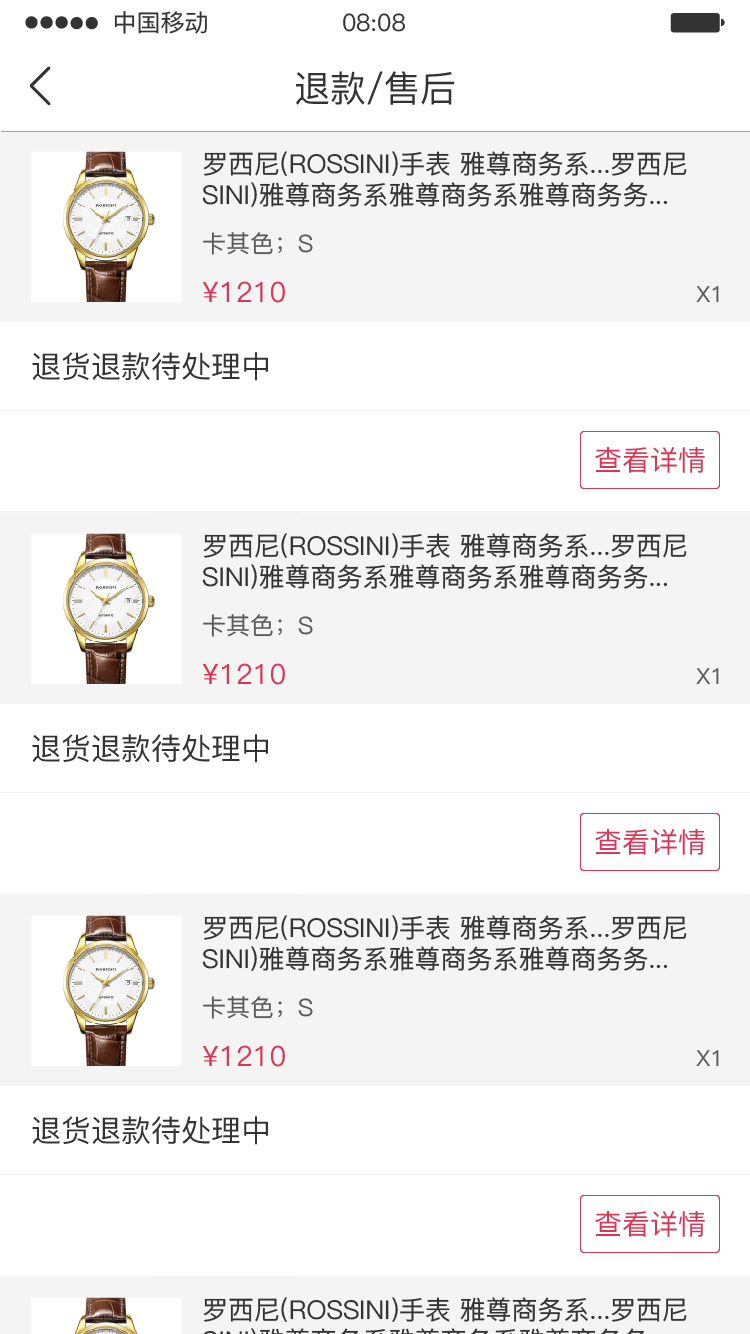750x1334 pixels.
Task: Open 查看详情 under the third refund order
Action: [x=649, y=1224]
